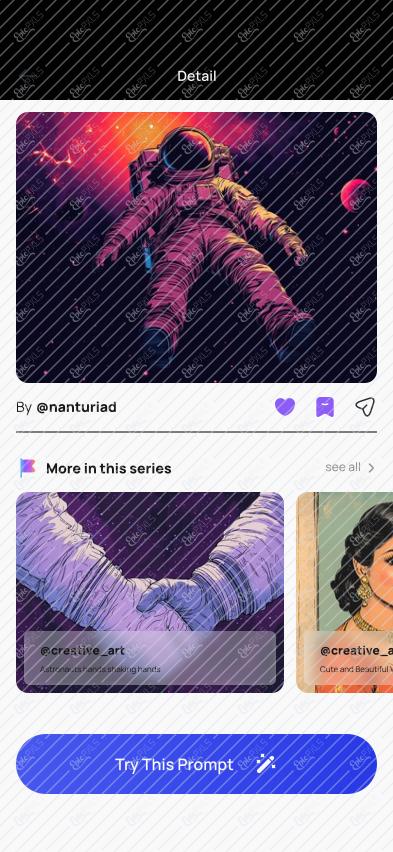Open the Astronauts hands shaking hands card
Screen dimensions: 393x852
click(x=149, y=592)
